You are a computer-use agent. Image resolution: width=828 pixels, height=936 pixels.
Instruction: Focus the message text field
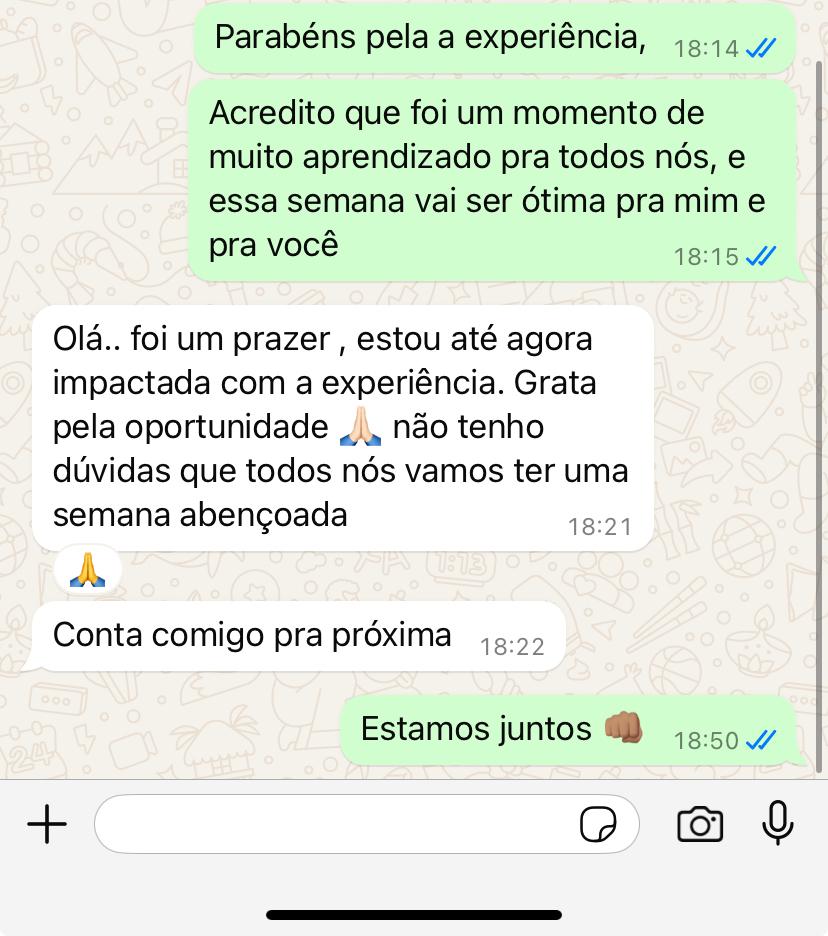(330, 824)
